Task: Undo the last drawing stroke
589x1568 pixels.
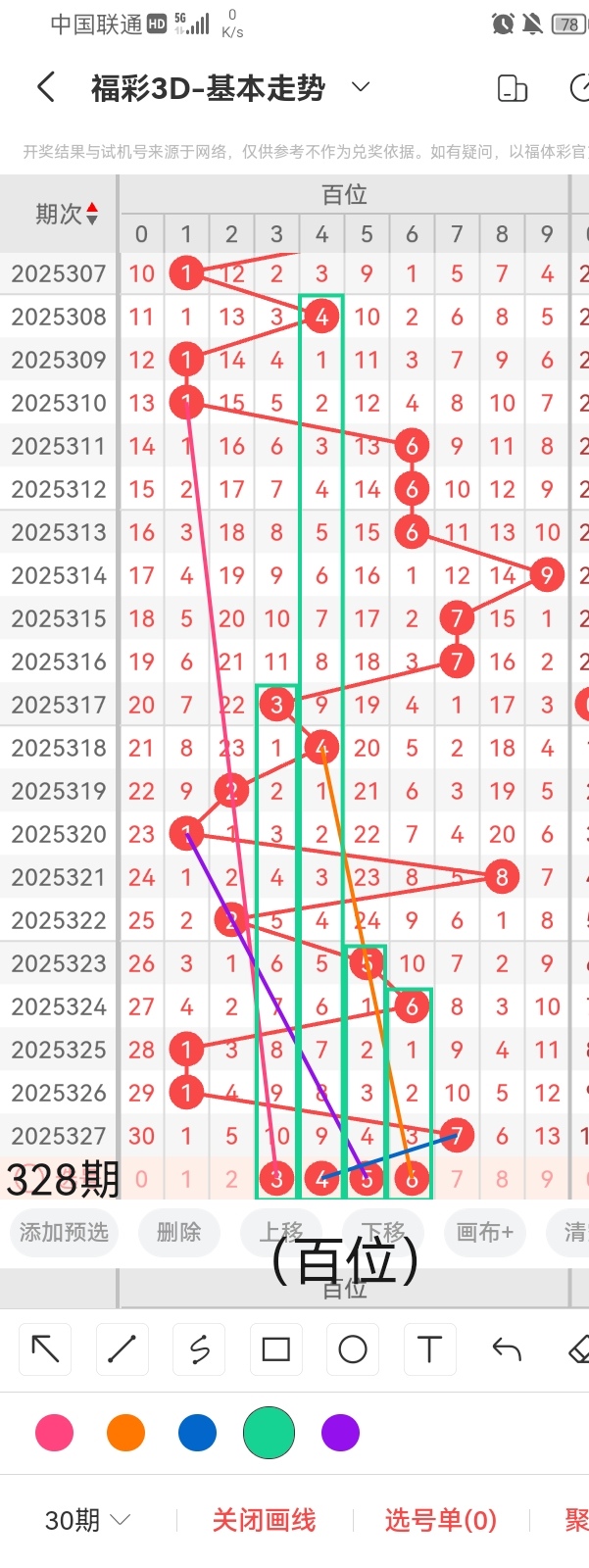Action: pyautogui.click(x=506, y=1349)
